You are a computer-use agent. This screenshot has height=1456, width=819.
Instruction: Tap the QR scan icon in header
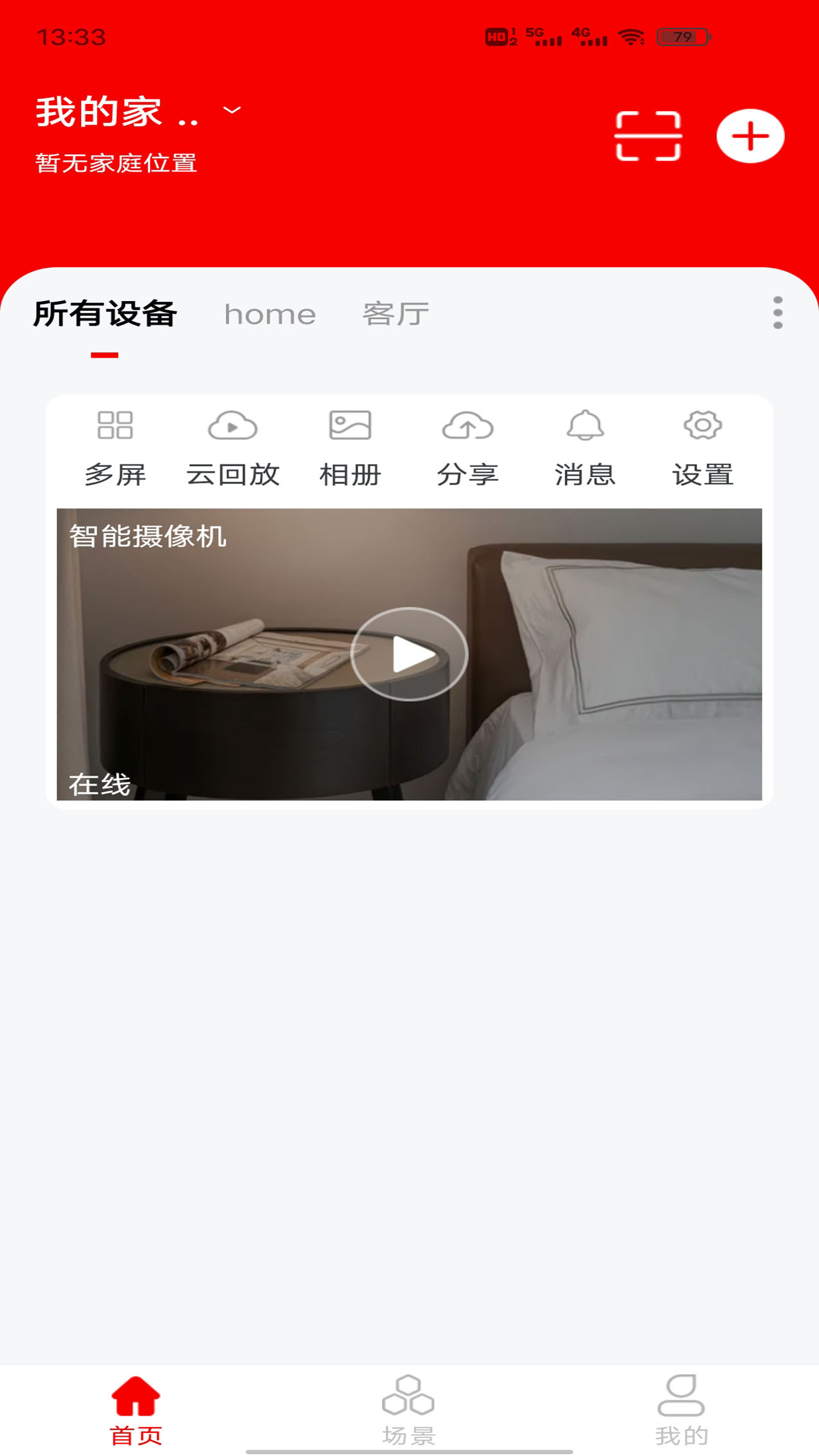[x=649, y=135]
